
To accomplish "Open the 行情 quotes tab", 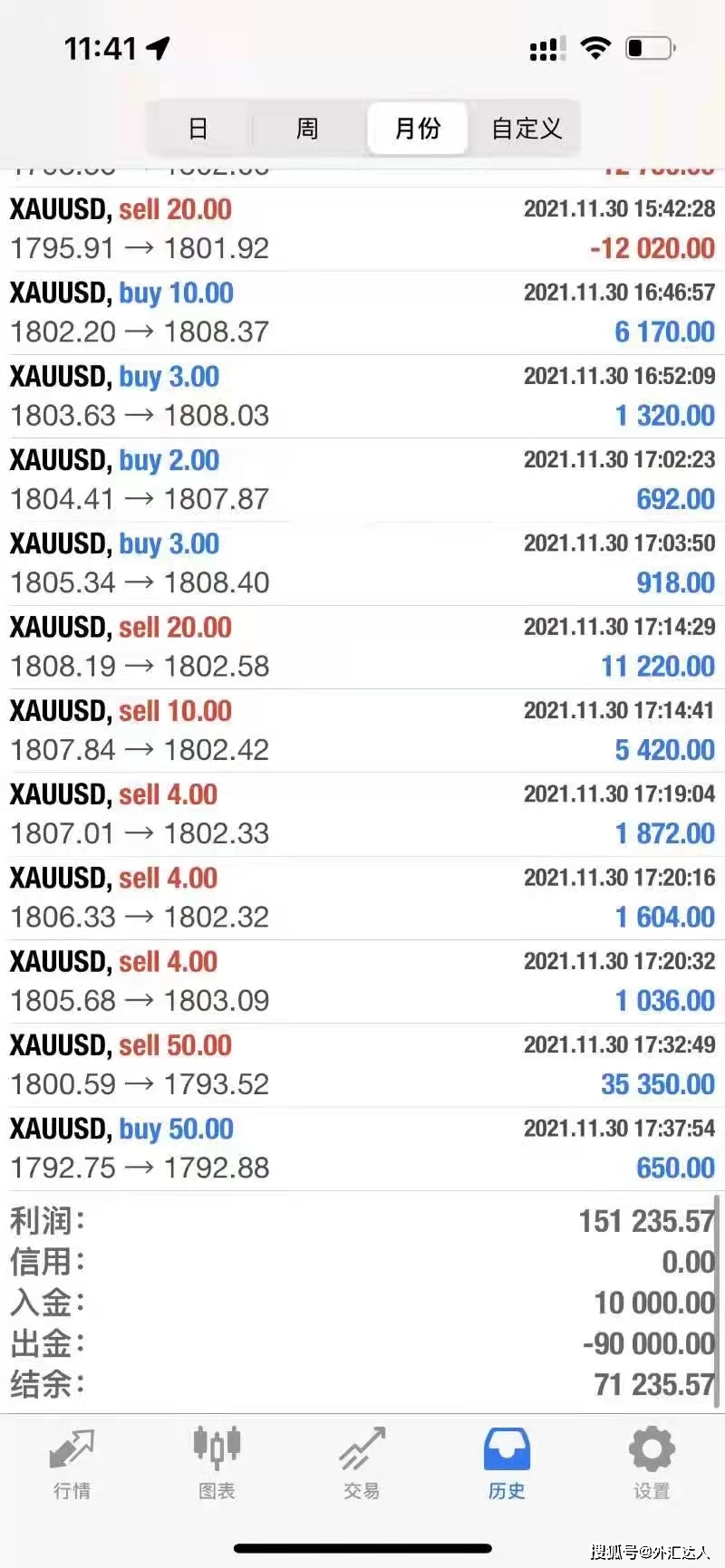I will 72,1462.
